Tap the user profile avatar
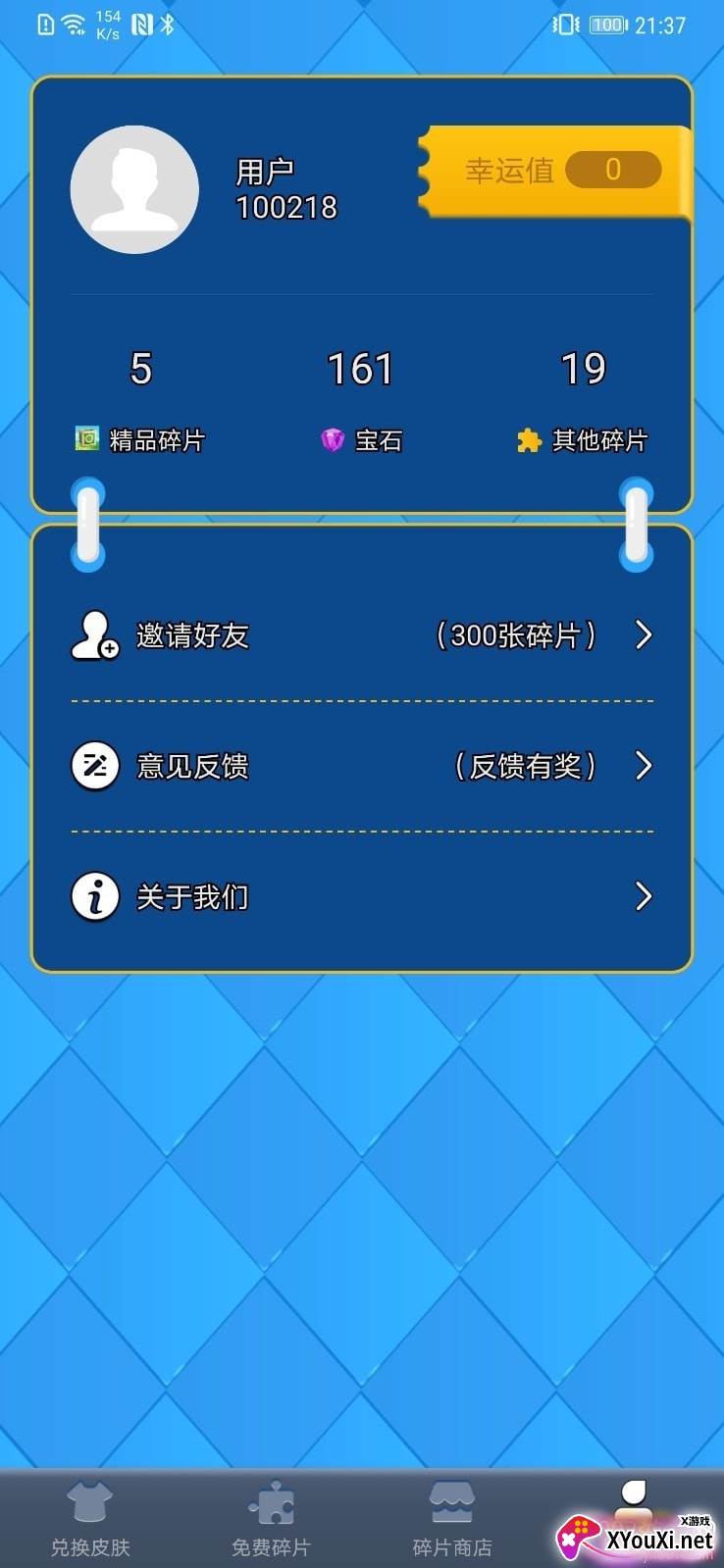The width and height of the screenshot is (724, 1568). pyautogui.click(x=134, y=189)
